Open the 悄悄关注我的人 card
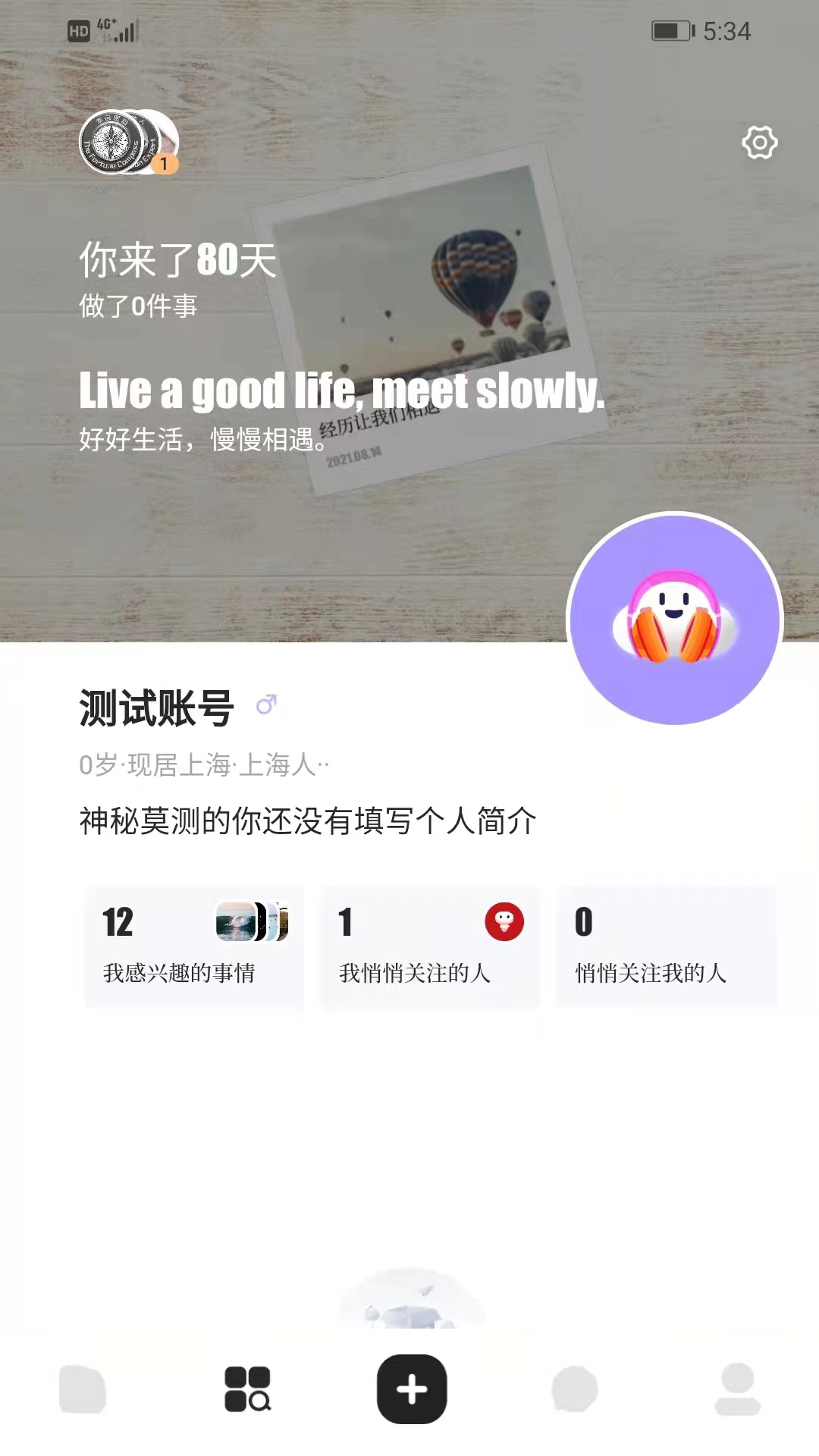This screenshot has width=819, height=1456. coord(667,946)
